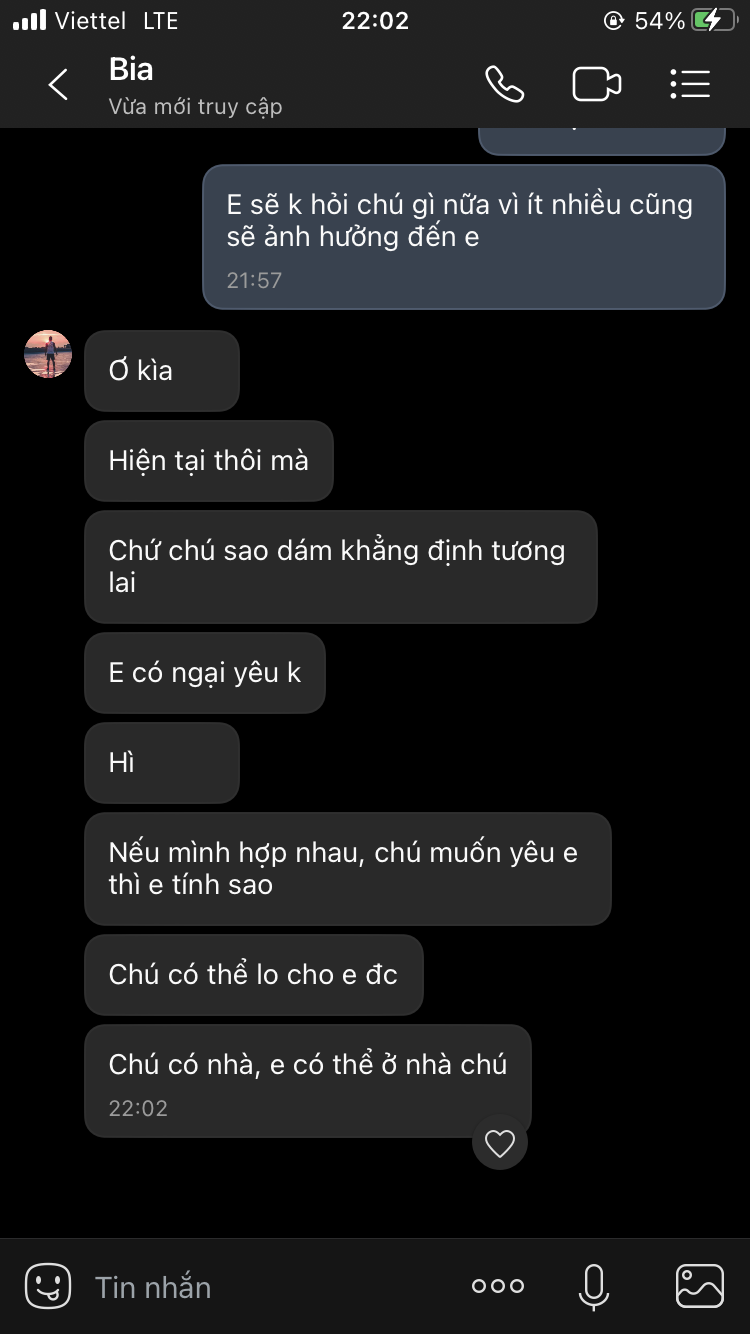Go back to the chat list

(x=58, y=85)
